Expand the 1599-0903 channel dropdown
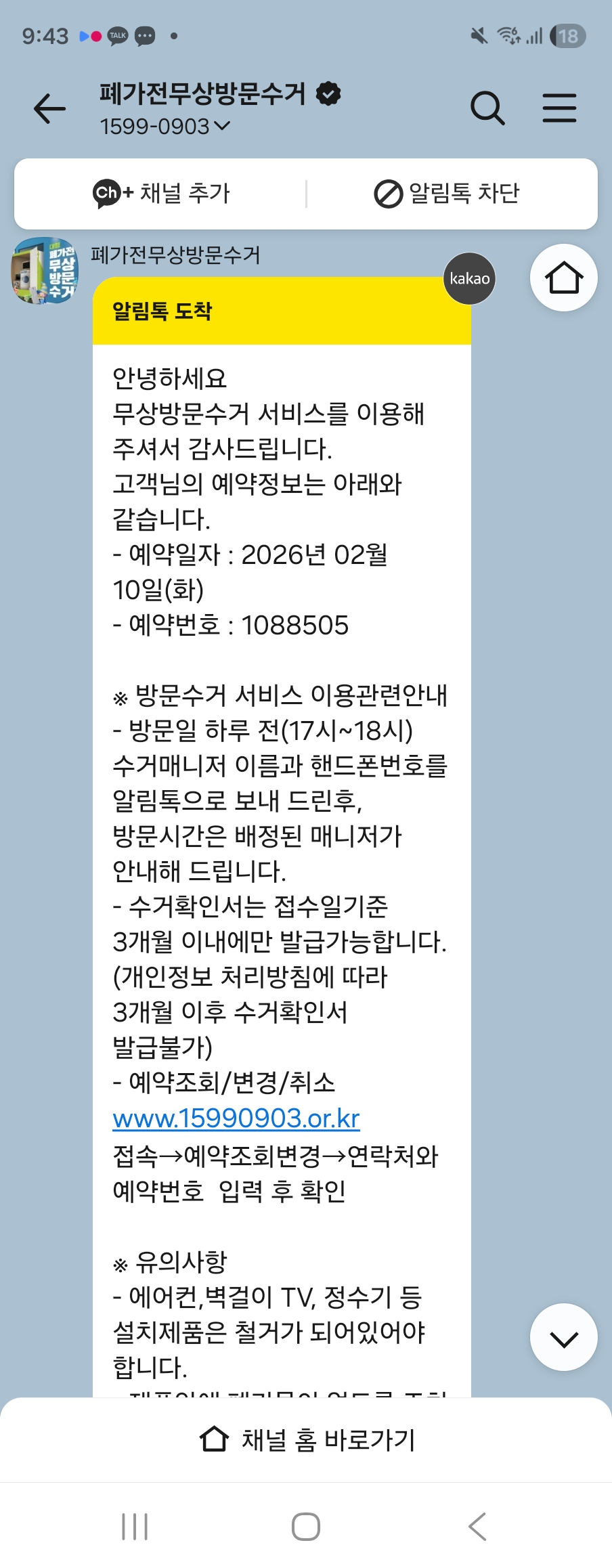 pos(166,127)
